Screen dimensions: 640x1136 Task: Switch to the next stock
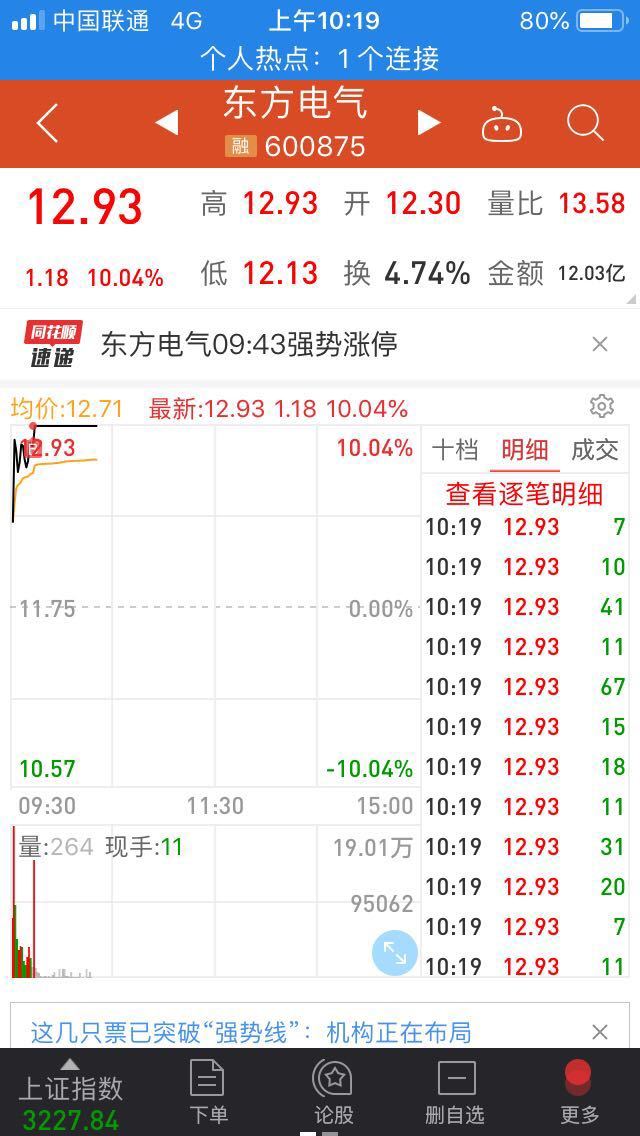pos(429,123)
